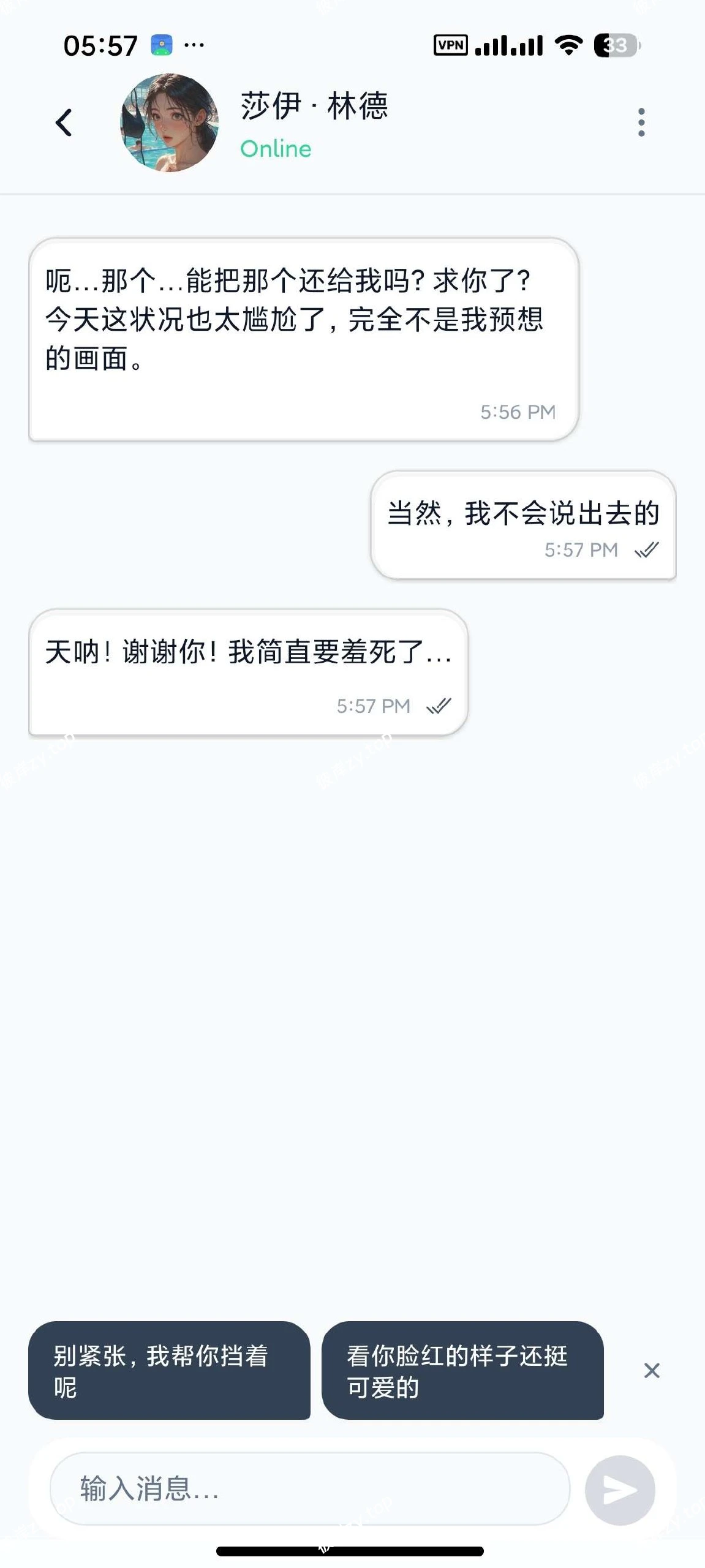Tap the VPN status bar icon
Screen dimensions: 705x1568
pos(451,45)
